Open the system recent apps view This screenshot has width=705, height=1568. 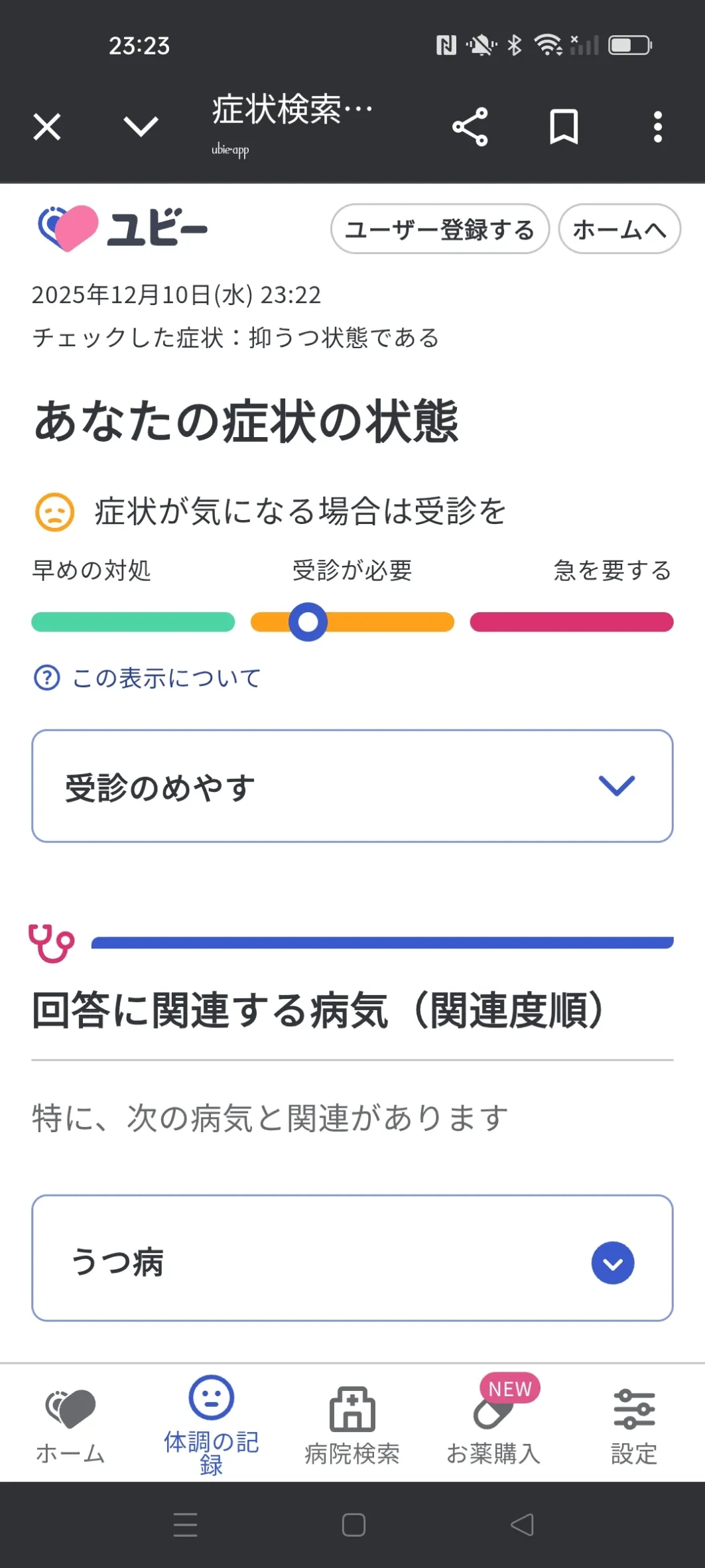click(185, 1524)
